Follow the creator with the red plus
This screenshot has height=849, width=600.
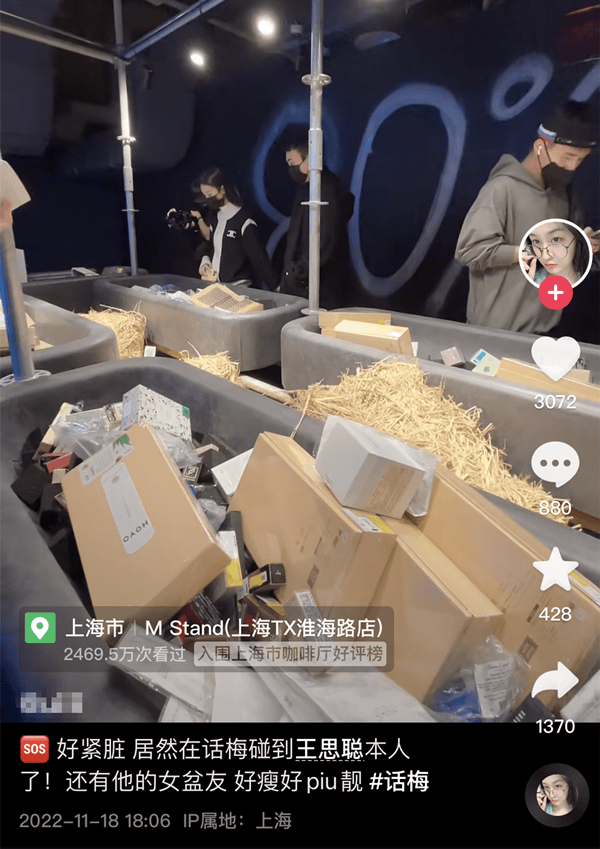(555, 294)
